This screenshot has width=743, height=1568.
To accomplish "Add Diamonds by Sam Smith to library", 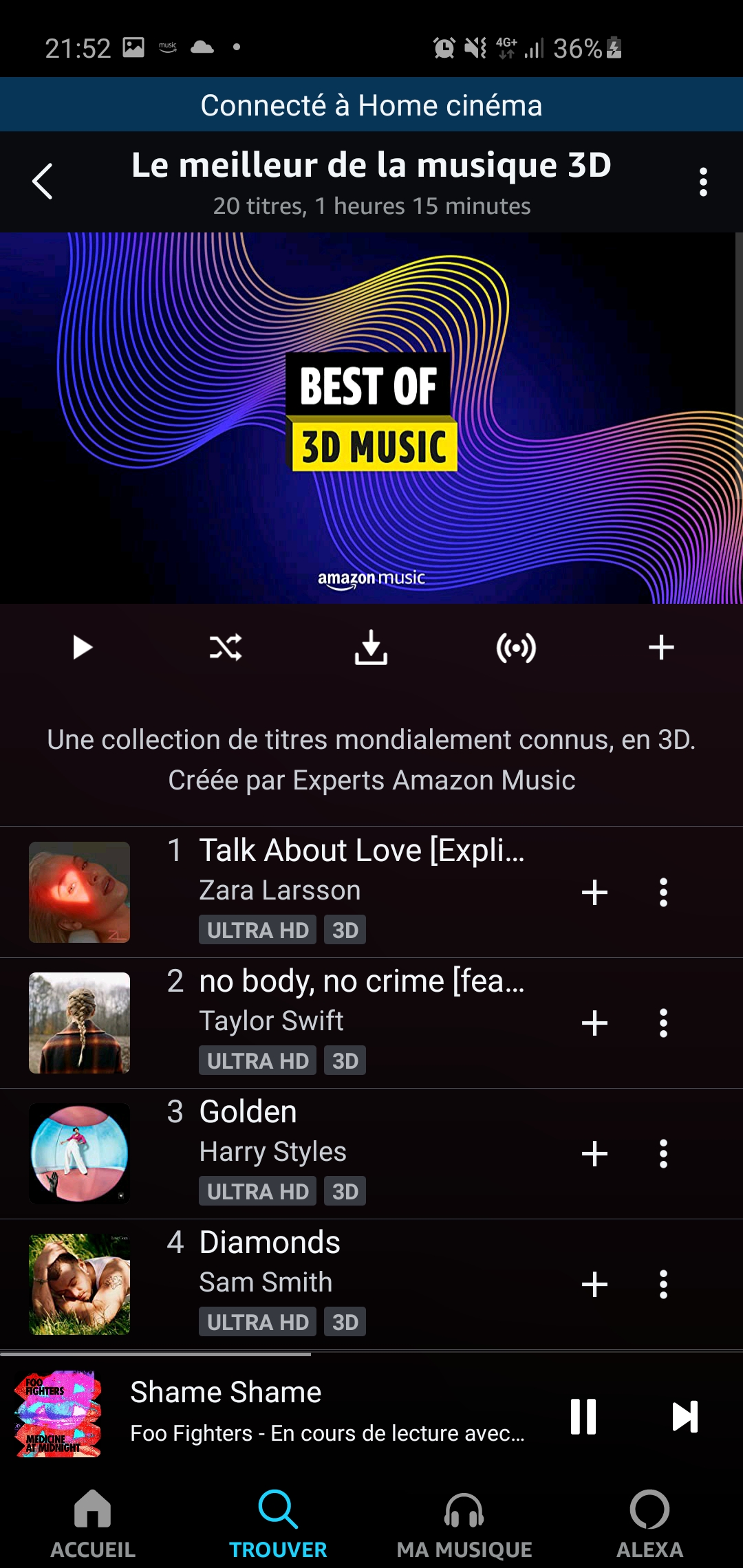I will click(594, 1284).
